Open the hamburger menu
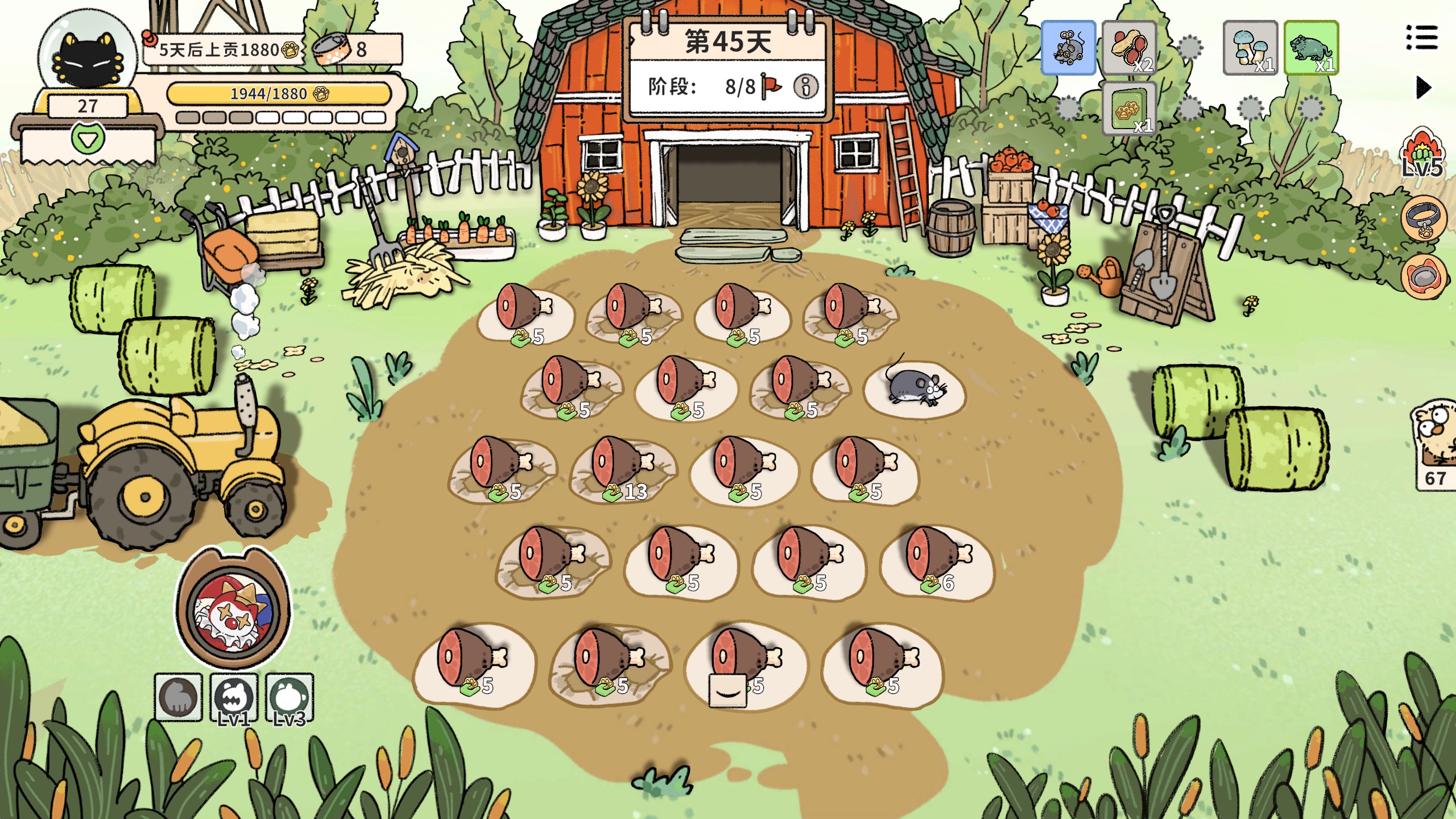1456x819 pixels. 1421,38
